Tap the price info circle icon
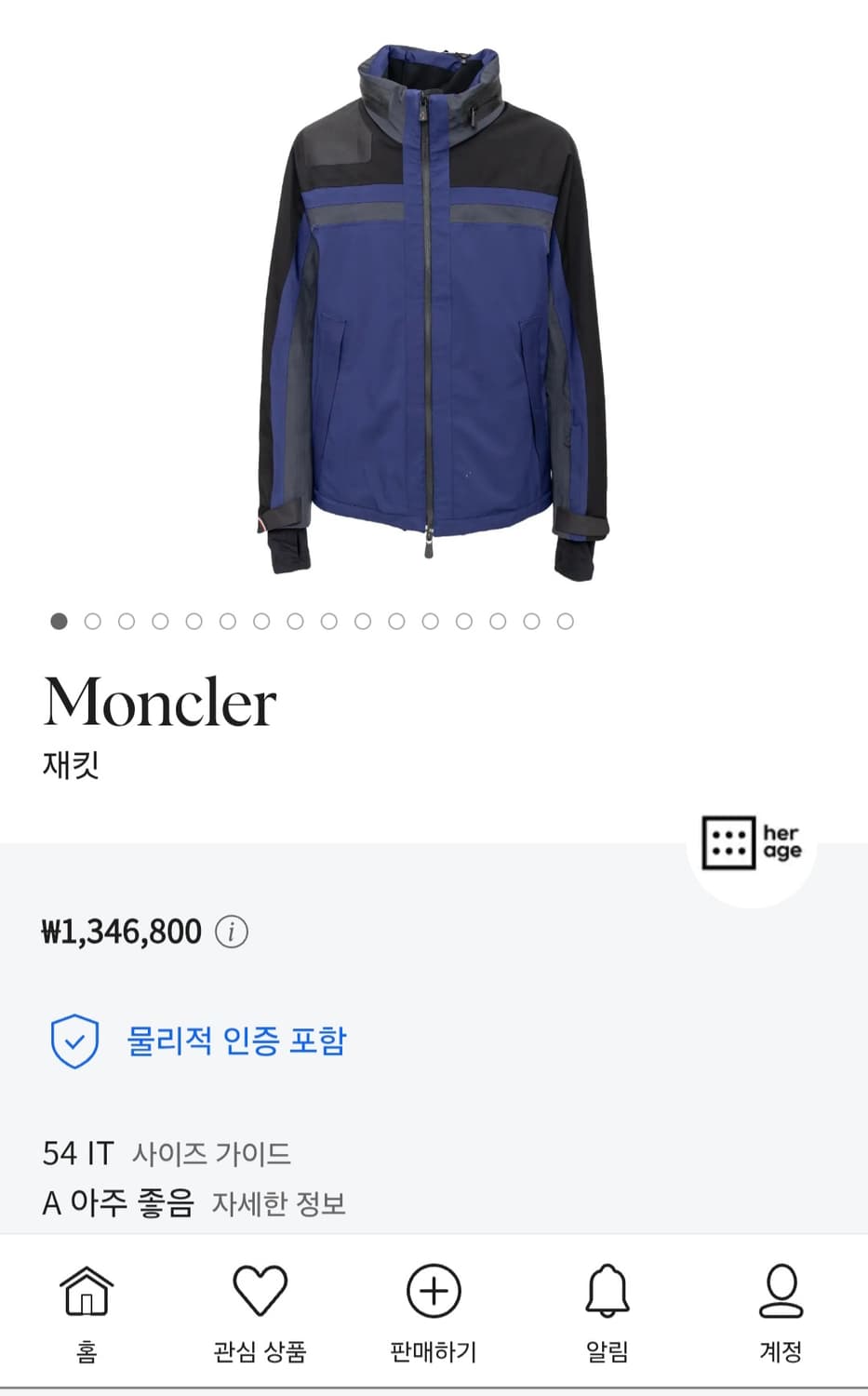Screen dimensions: 868x1396 tap(231, 931)
